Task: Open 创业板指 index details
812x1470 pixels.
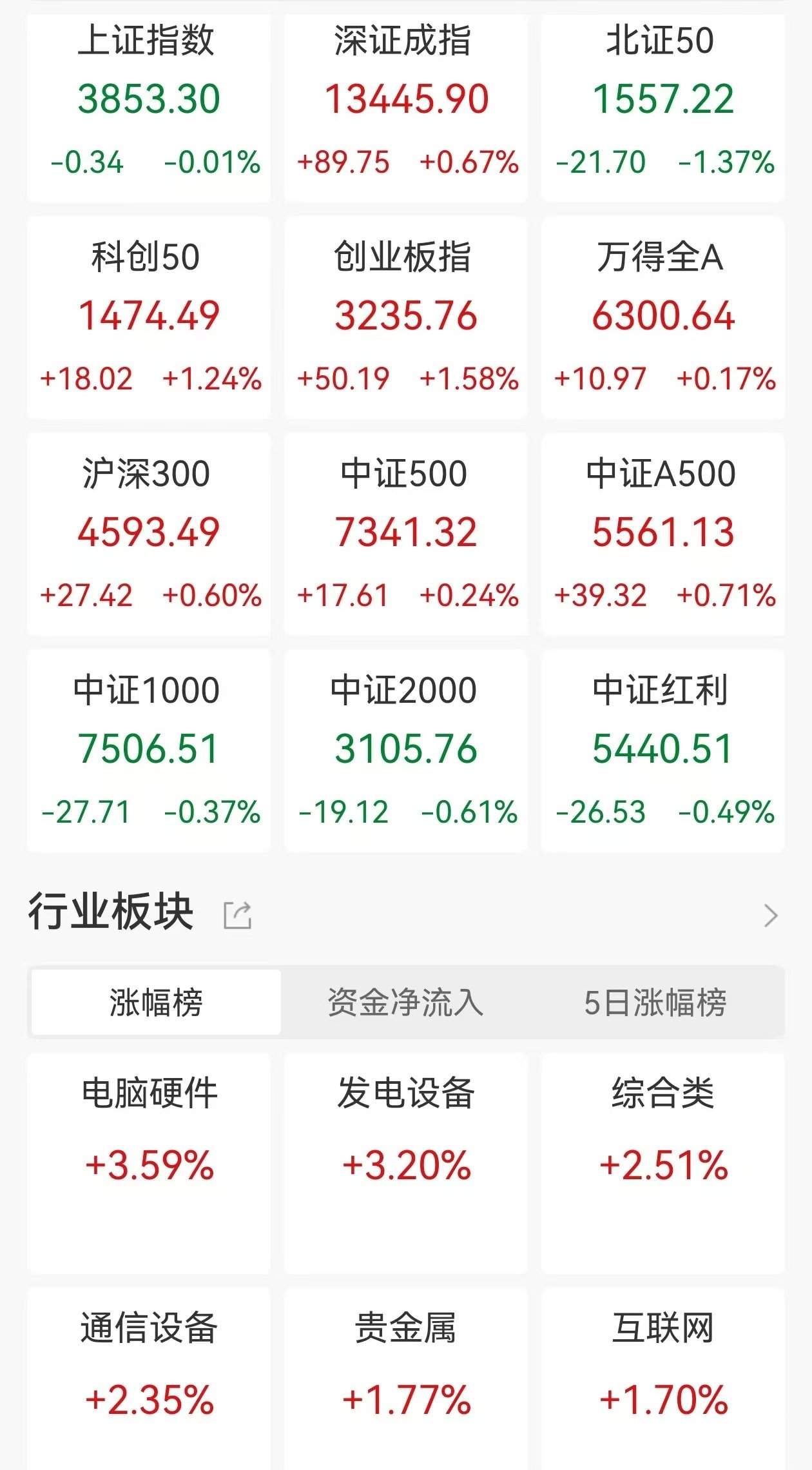Action: (x=406, y=318)
